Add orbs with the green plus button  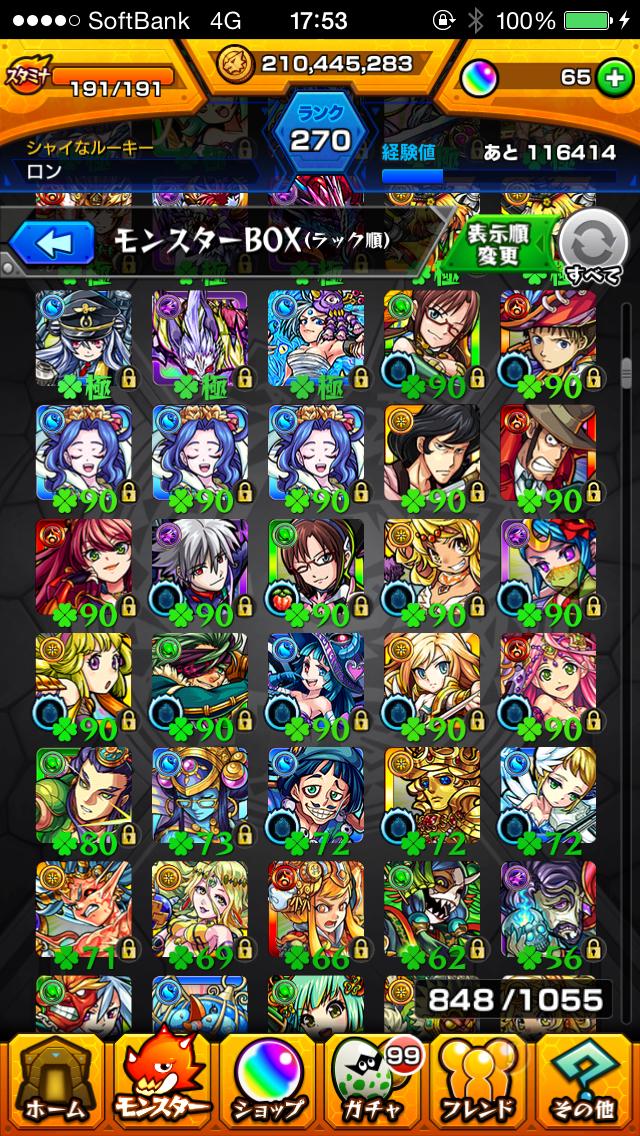(615, 78)
